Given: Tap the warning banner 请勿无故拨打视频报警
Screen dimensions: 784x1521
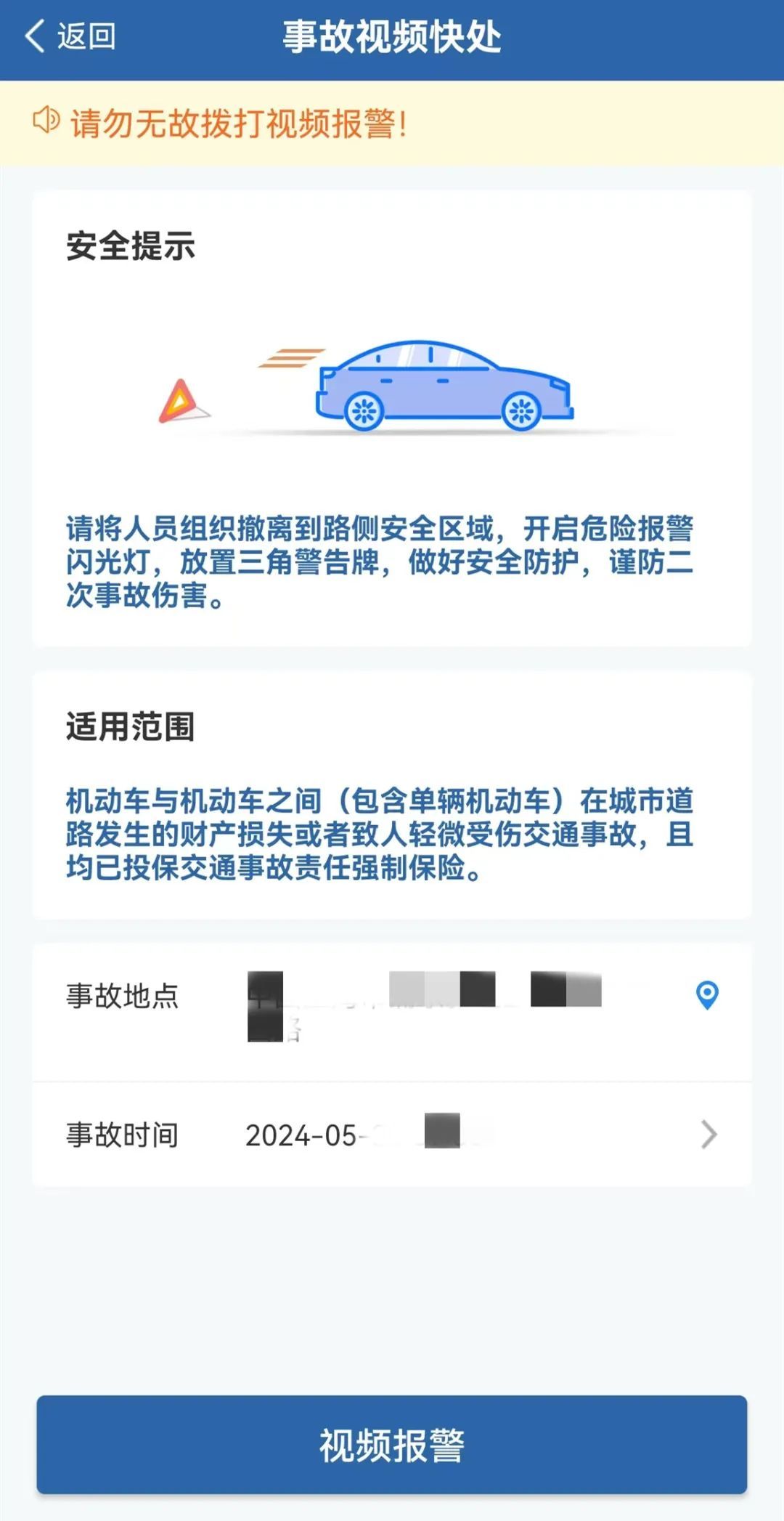Looking at the screenshot, I should pos(240,122).
